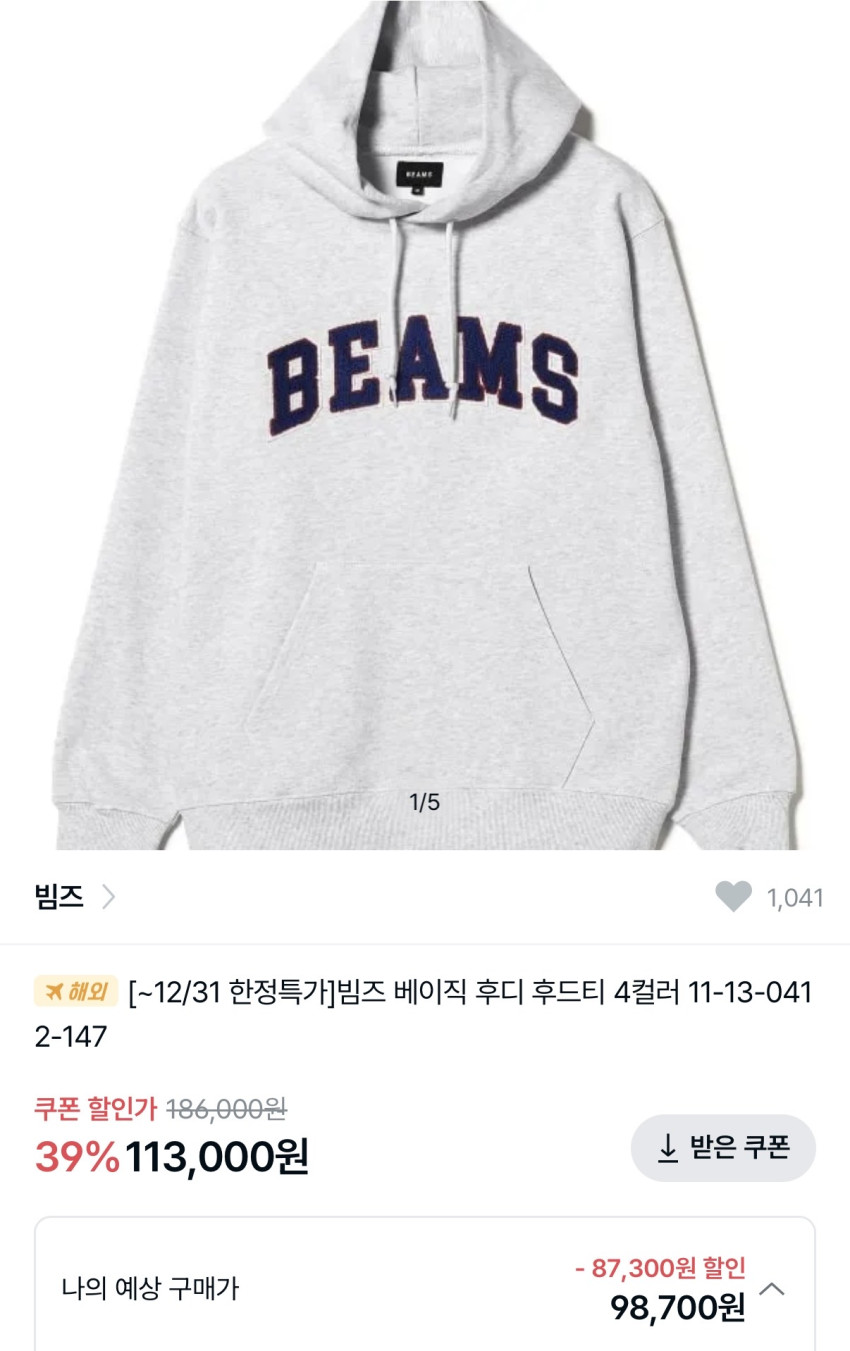850x1351 pixels.
Task: Tap the 받은 쿠폰 button
Action: point(723,1148)
